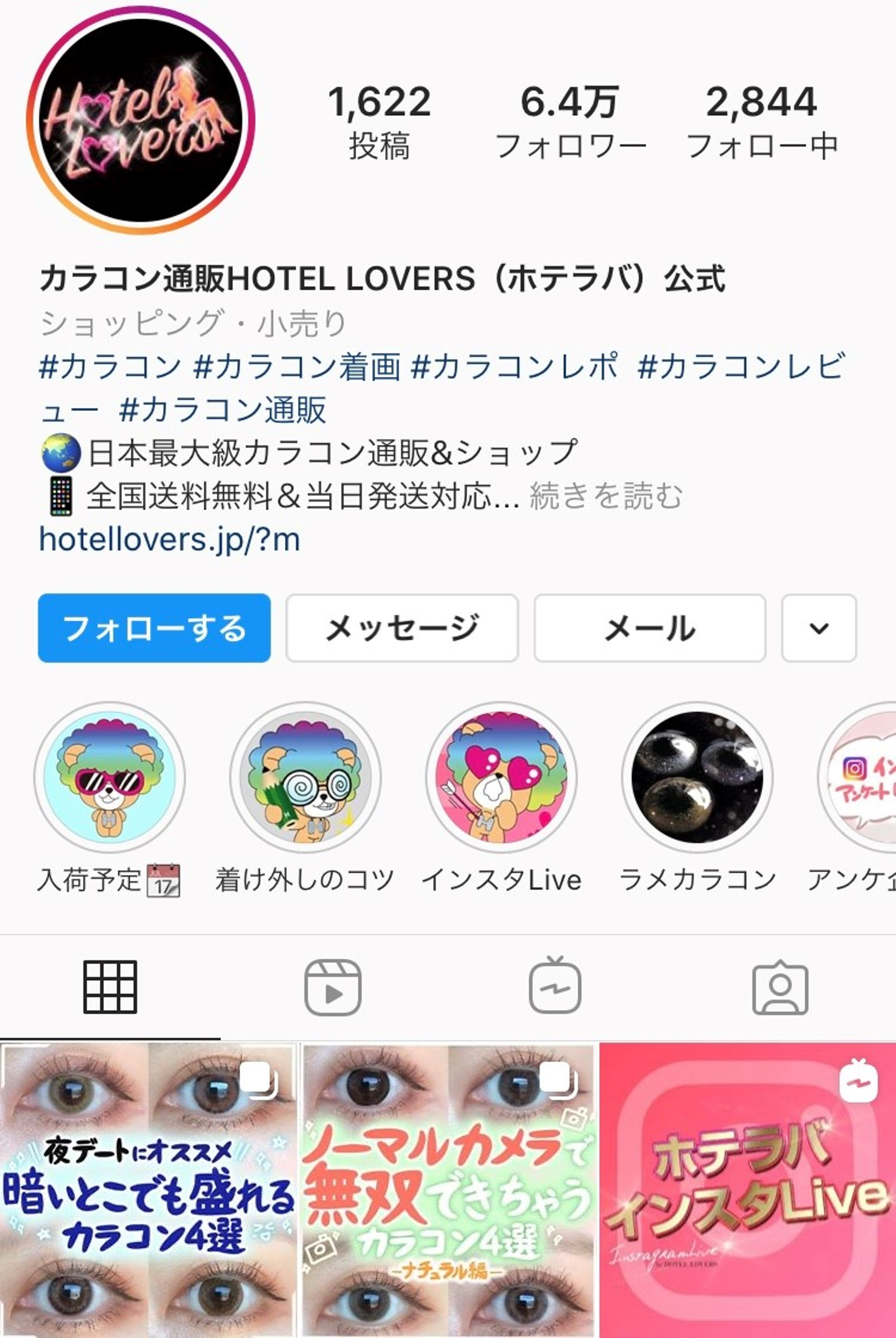The image size is (896, 1338).
Task: Open the 夜デートにオススメ post
Action: [148, 1190]
